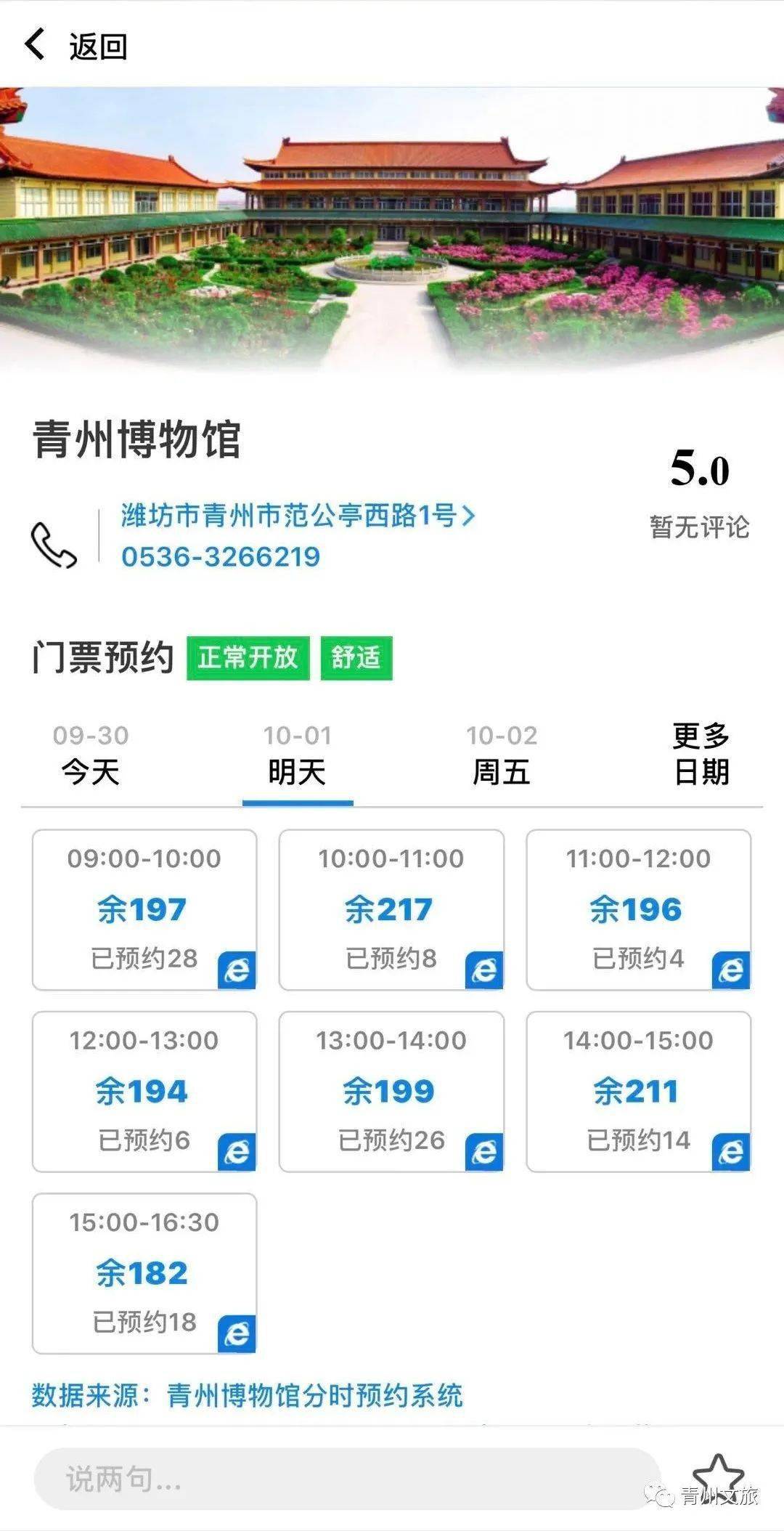Select the 明天 10-01 date tab
784x1531 pixels.
[297, 755]
